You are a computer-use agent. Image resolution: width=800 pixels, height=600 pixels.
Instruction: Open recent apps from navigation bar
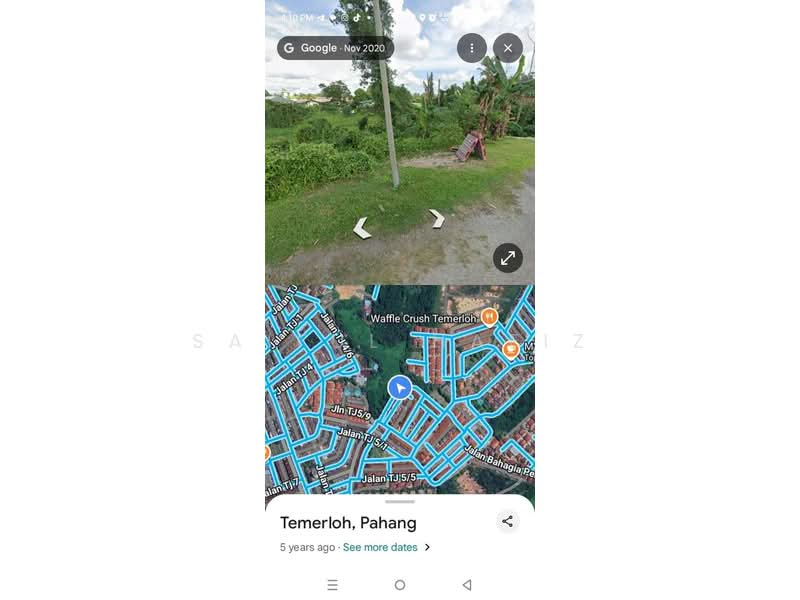333,585
